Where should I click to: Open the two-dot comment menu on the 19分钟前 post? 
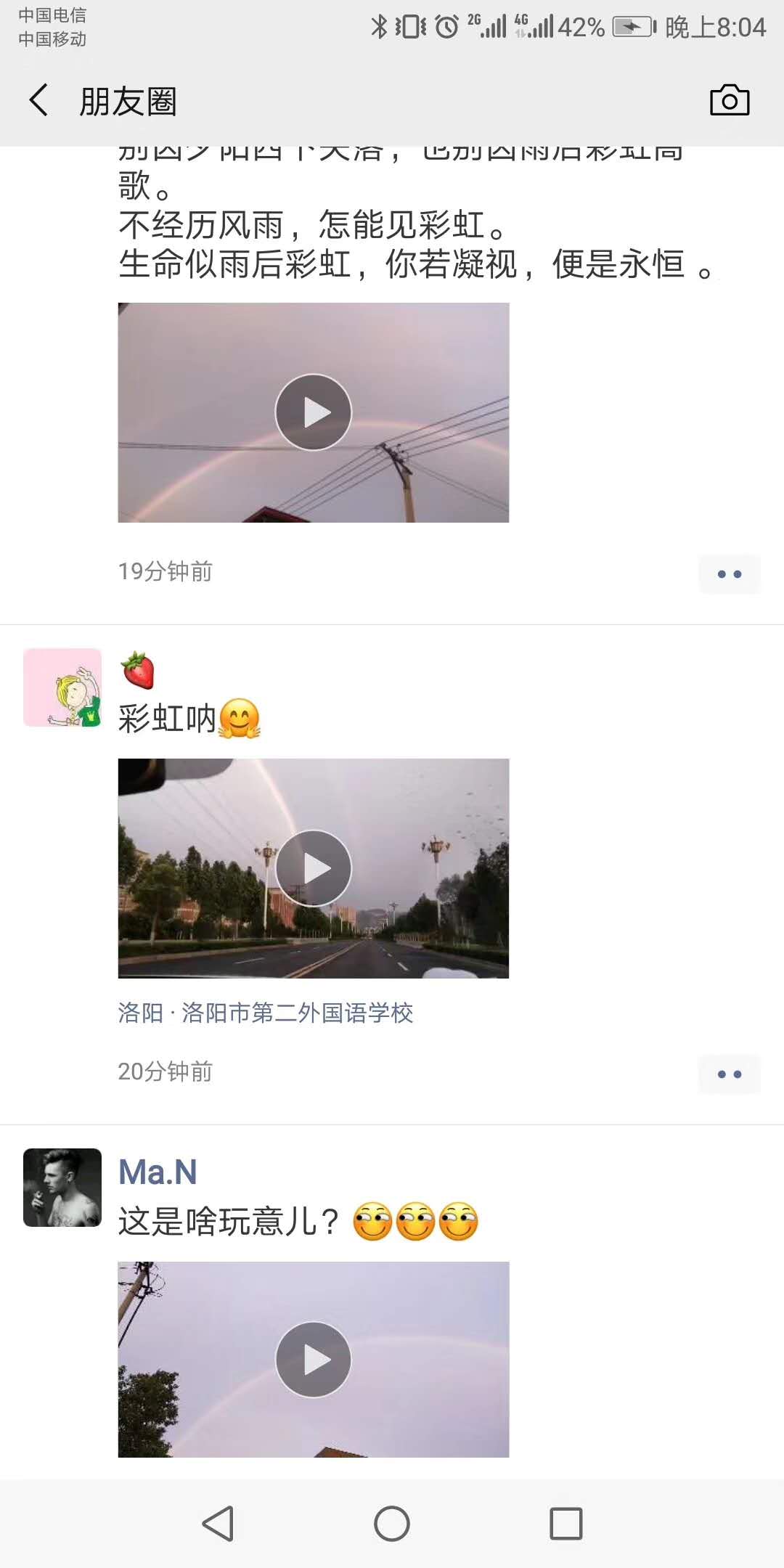pos(730,573)
